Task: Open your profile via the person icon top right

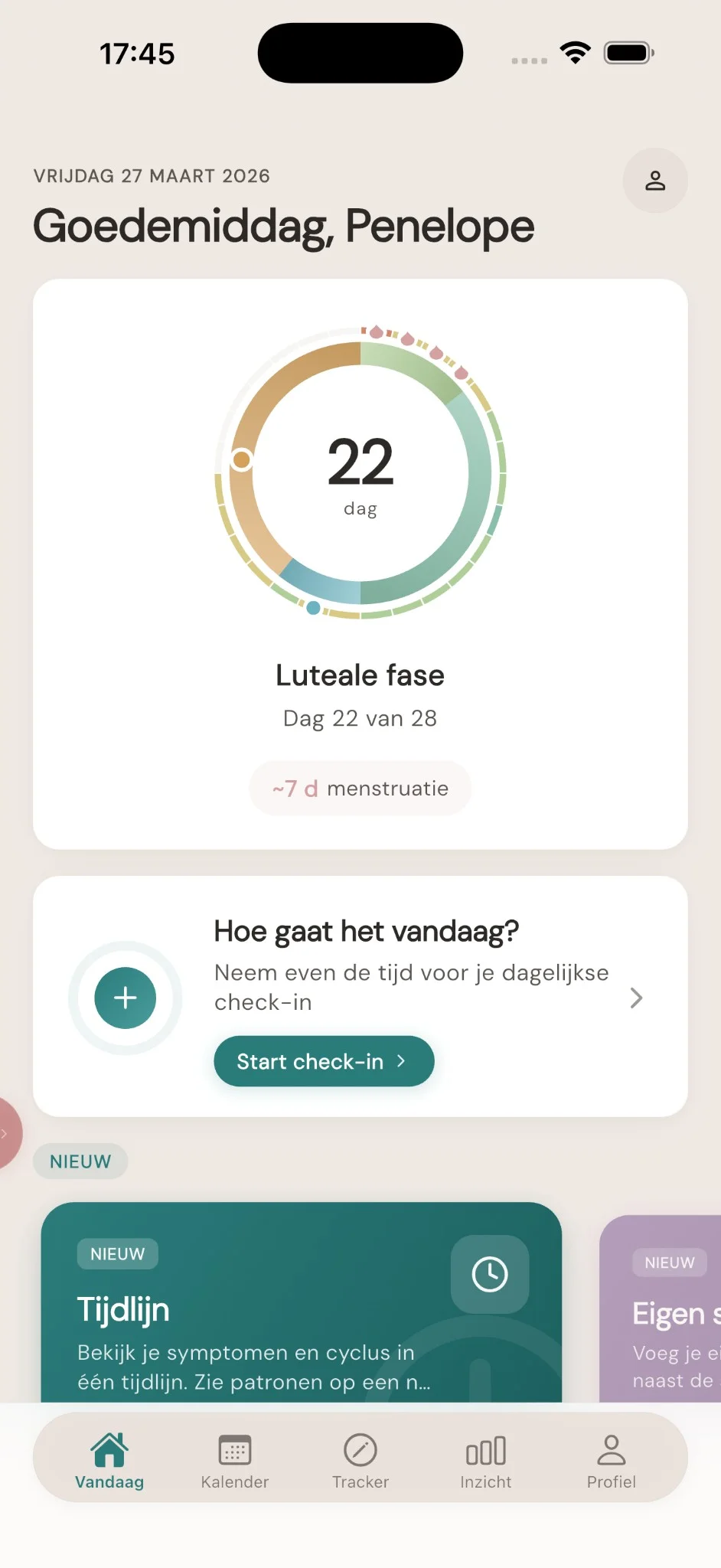Action: click(656, 180)
